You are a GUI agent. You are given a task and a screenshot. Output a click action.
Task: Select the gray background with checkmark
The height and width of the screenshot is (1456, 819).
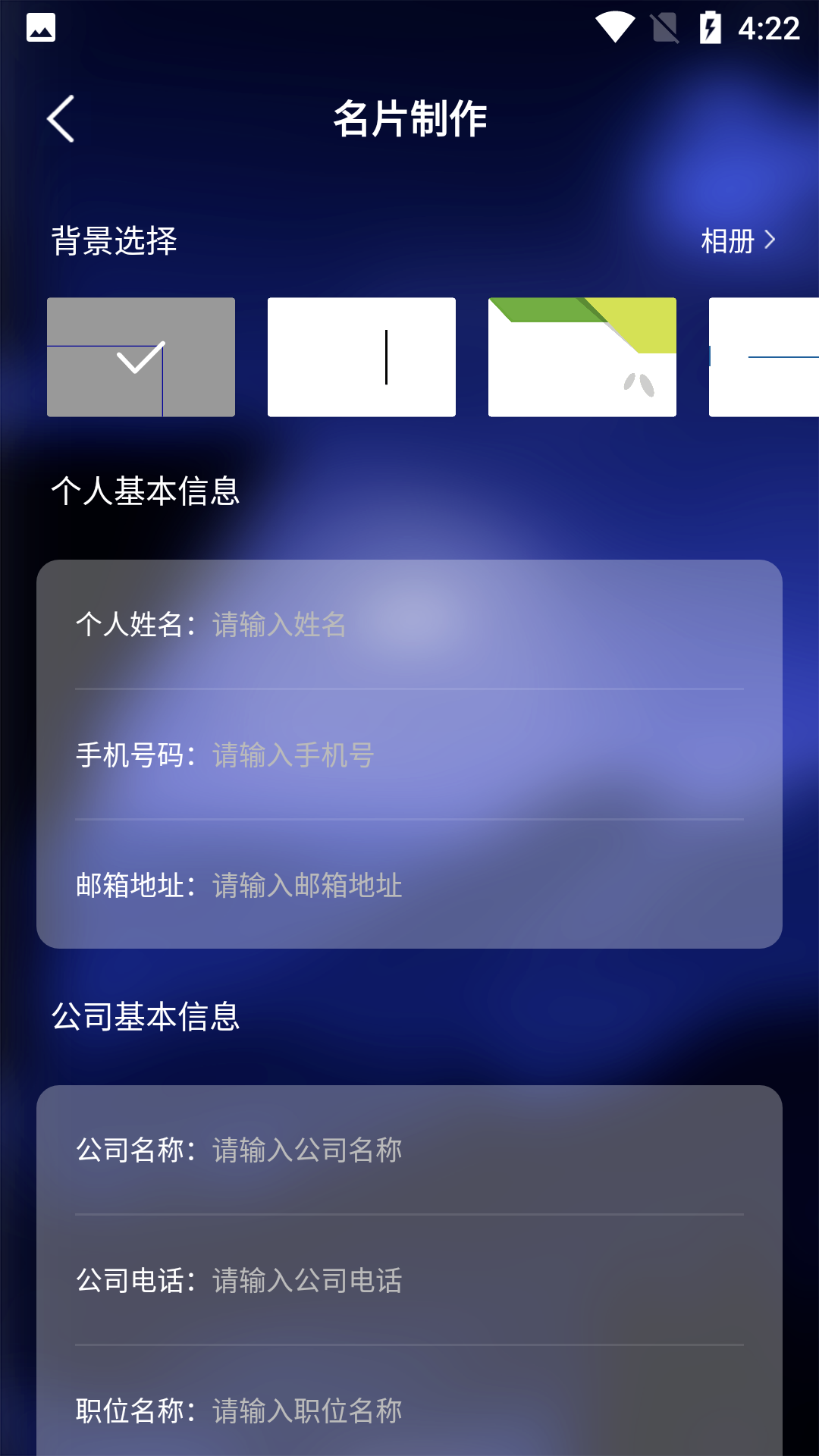pos(141,357)
